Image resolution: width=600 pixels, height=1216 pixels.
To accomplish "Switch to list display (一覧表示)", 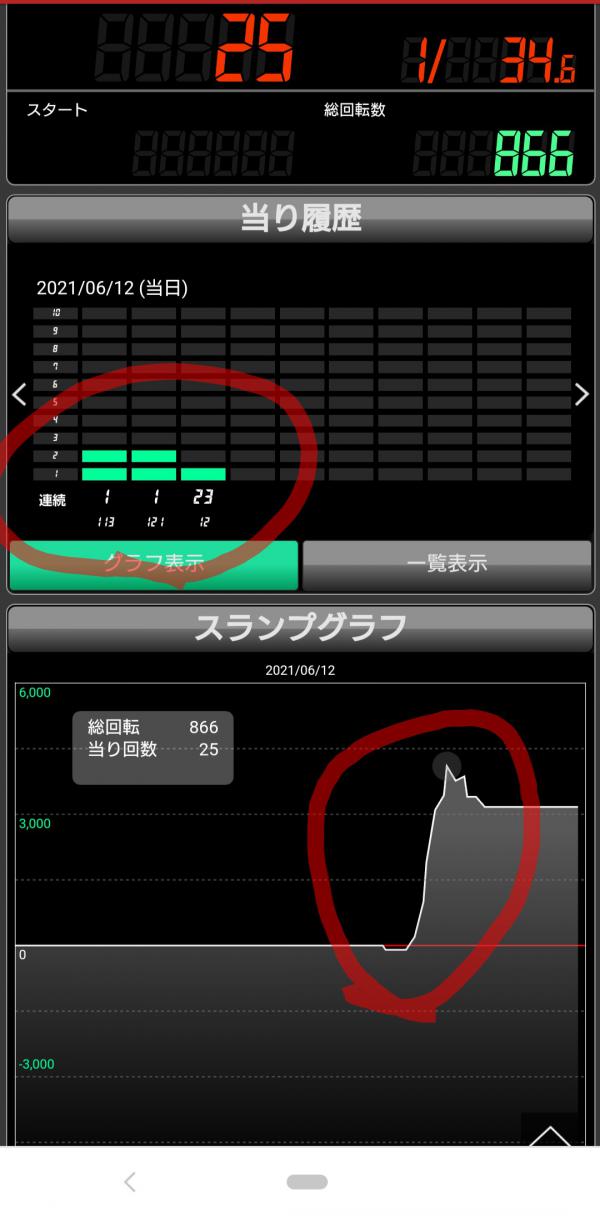I will coord(446,564).
